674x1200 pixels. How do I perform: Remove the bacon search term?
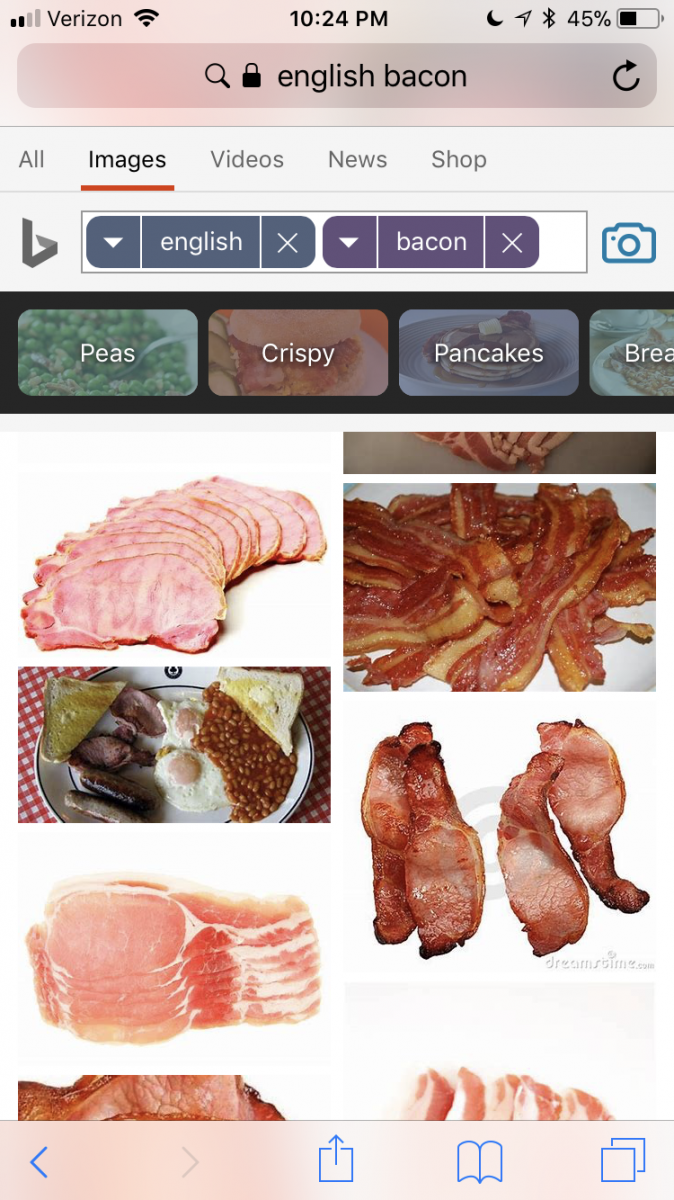(x=512, y=243)
